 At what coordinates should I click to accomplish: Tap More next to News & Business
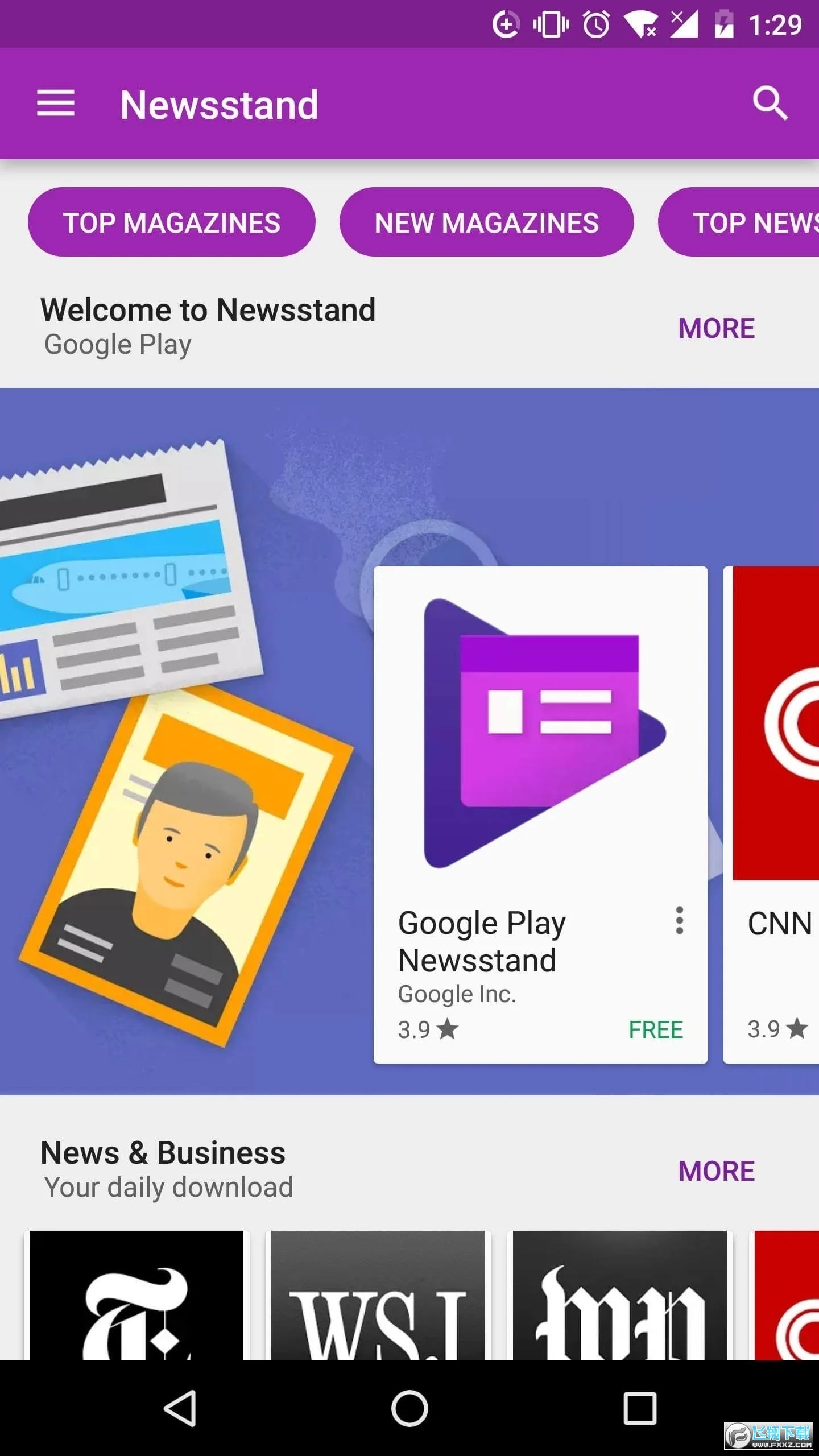click(716, 1171)
